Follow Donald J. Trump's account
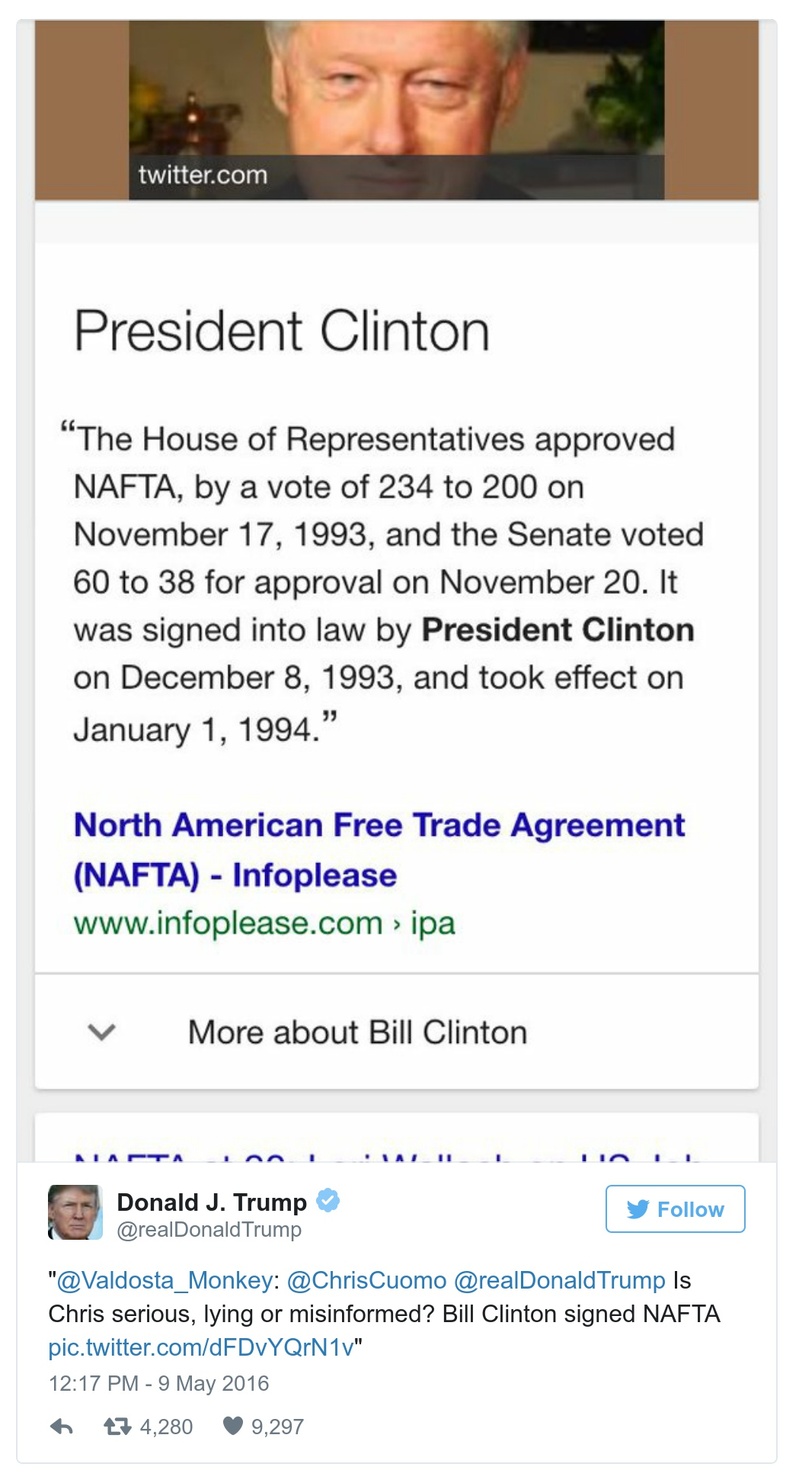799x1483 pixels. [675, 1209]
